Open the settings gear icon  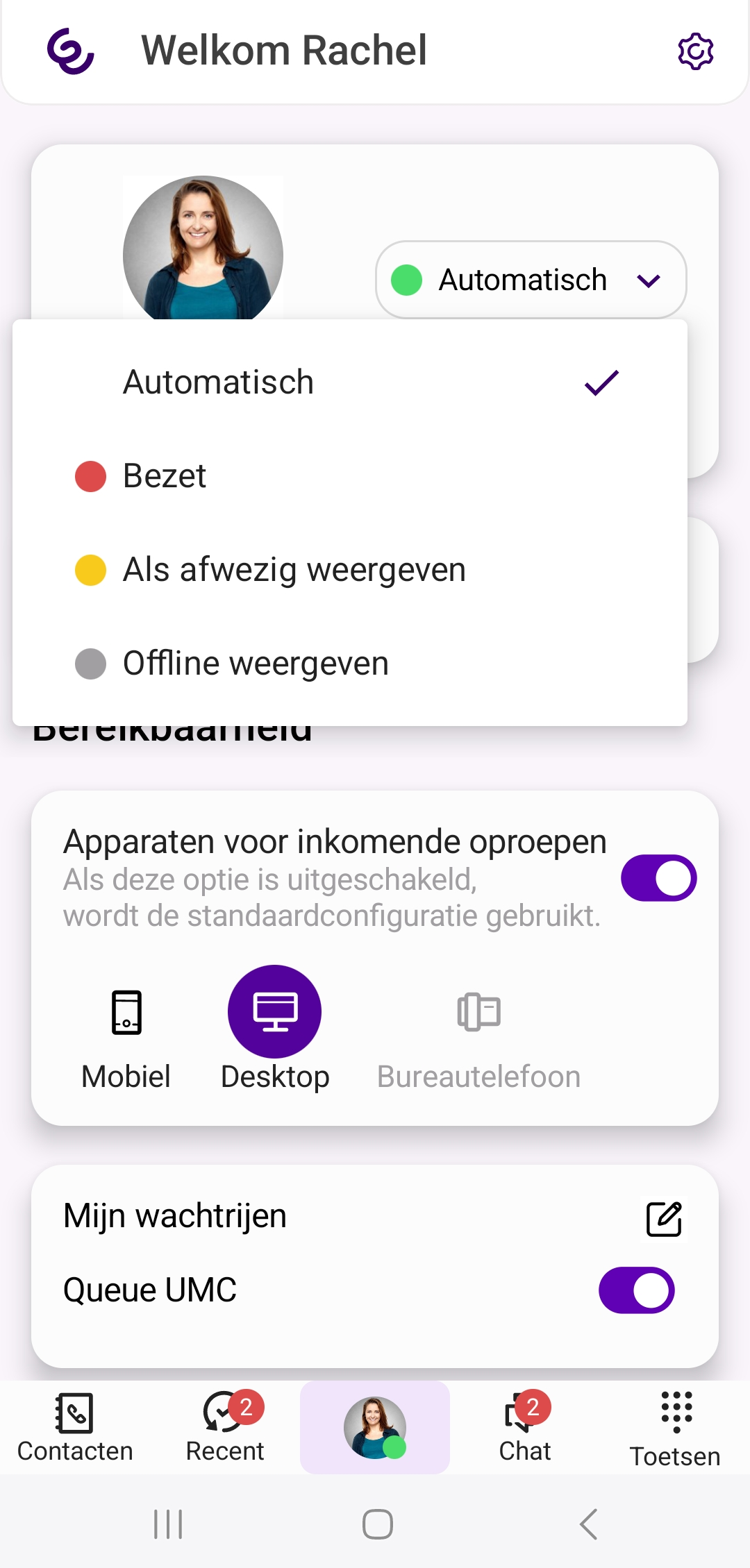coord(695,51)
